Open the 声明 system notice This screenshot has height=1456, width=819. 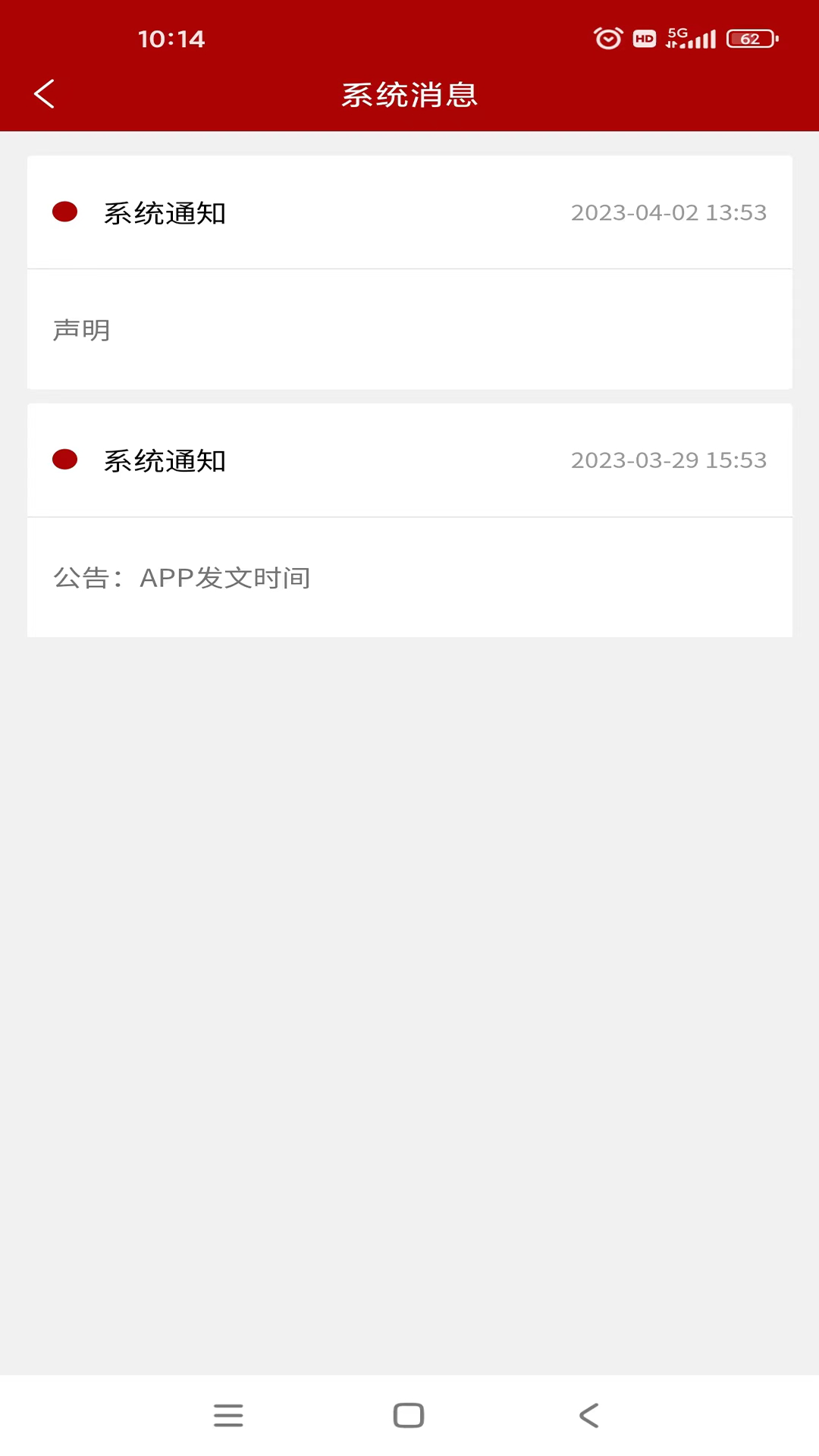coord(409,273)
